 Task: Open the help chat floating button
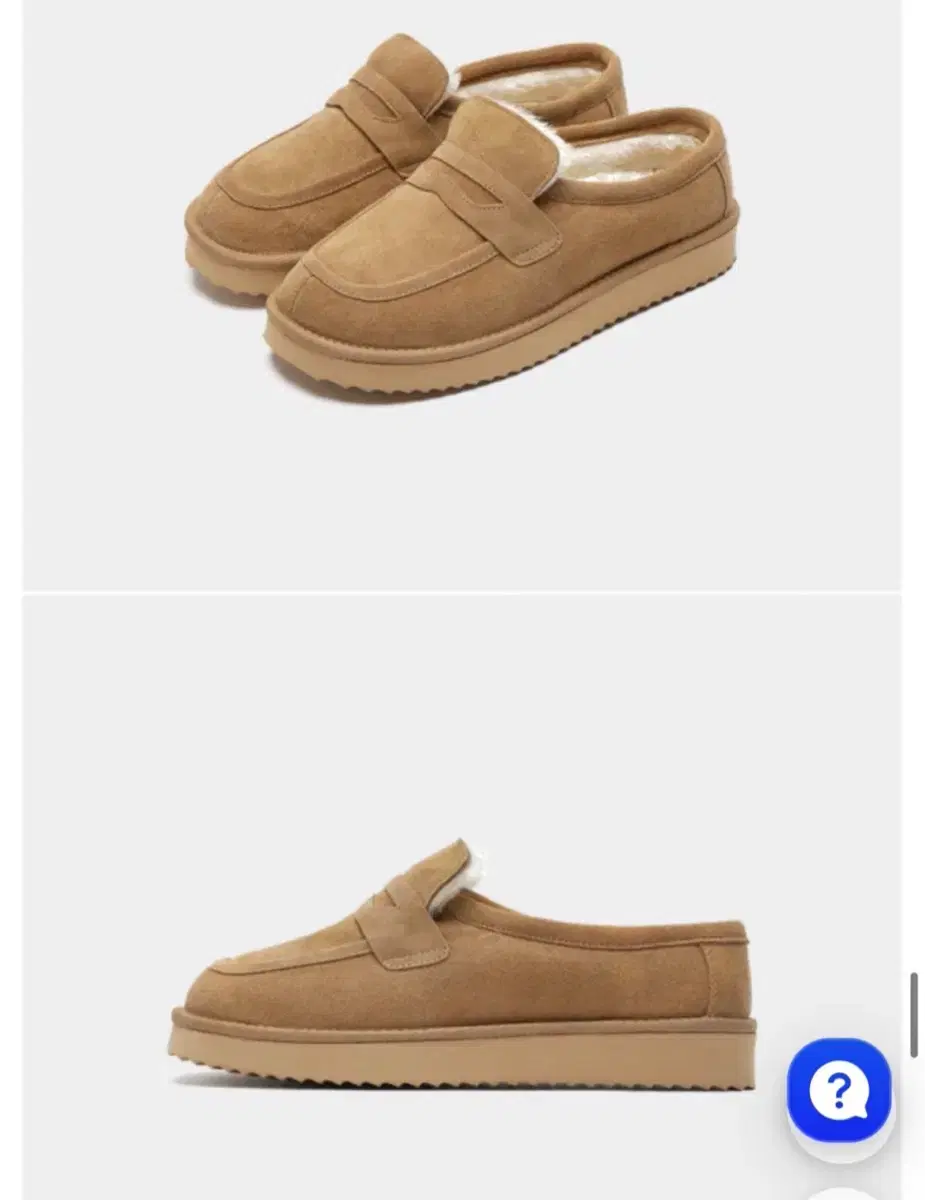pos(838,1090)
